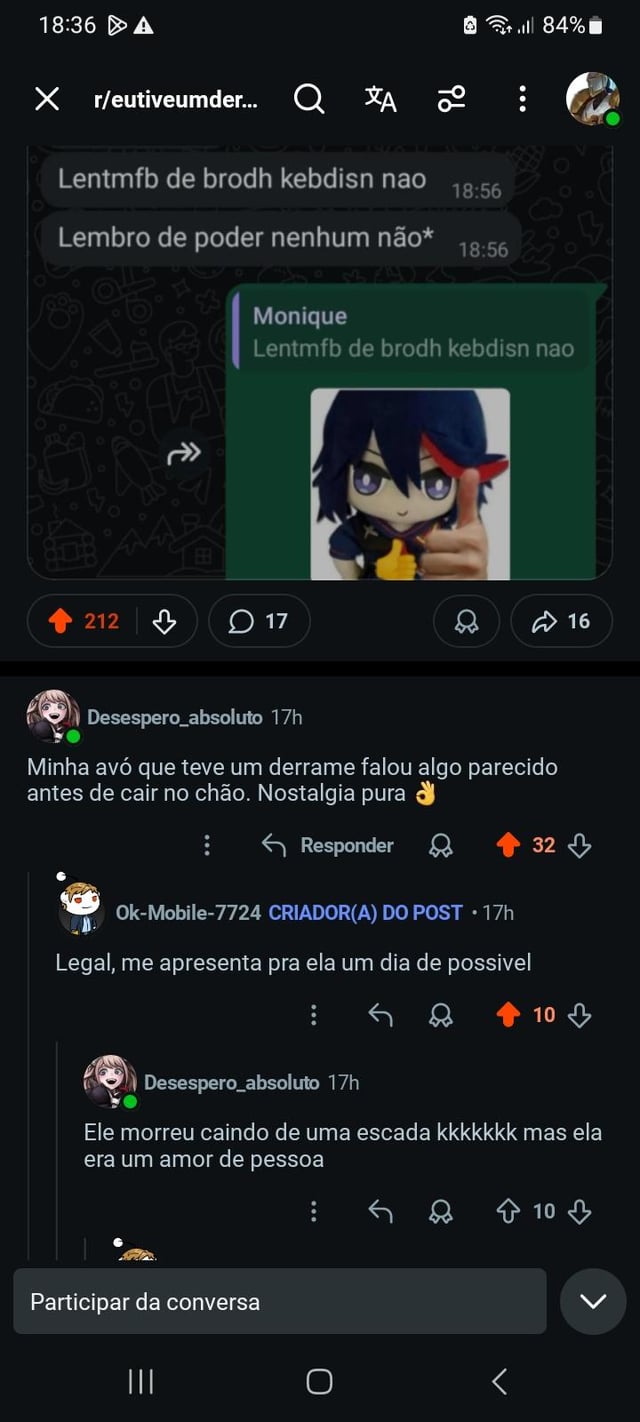
Task: Open search in the subreddit
Action: tap(309, 99)
